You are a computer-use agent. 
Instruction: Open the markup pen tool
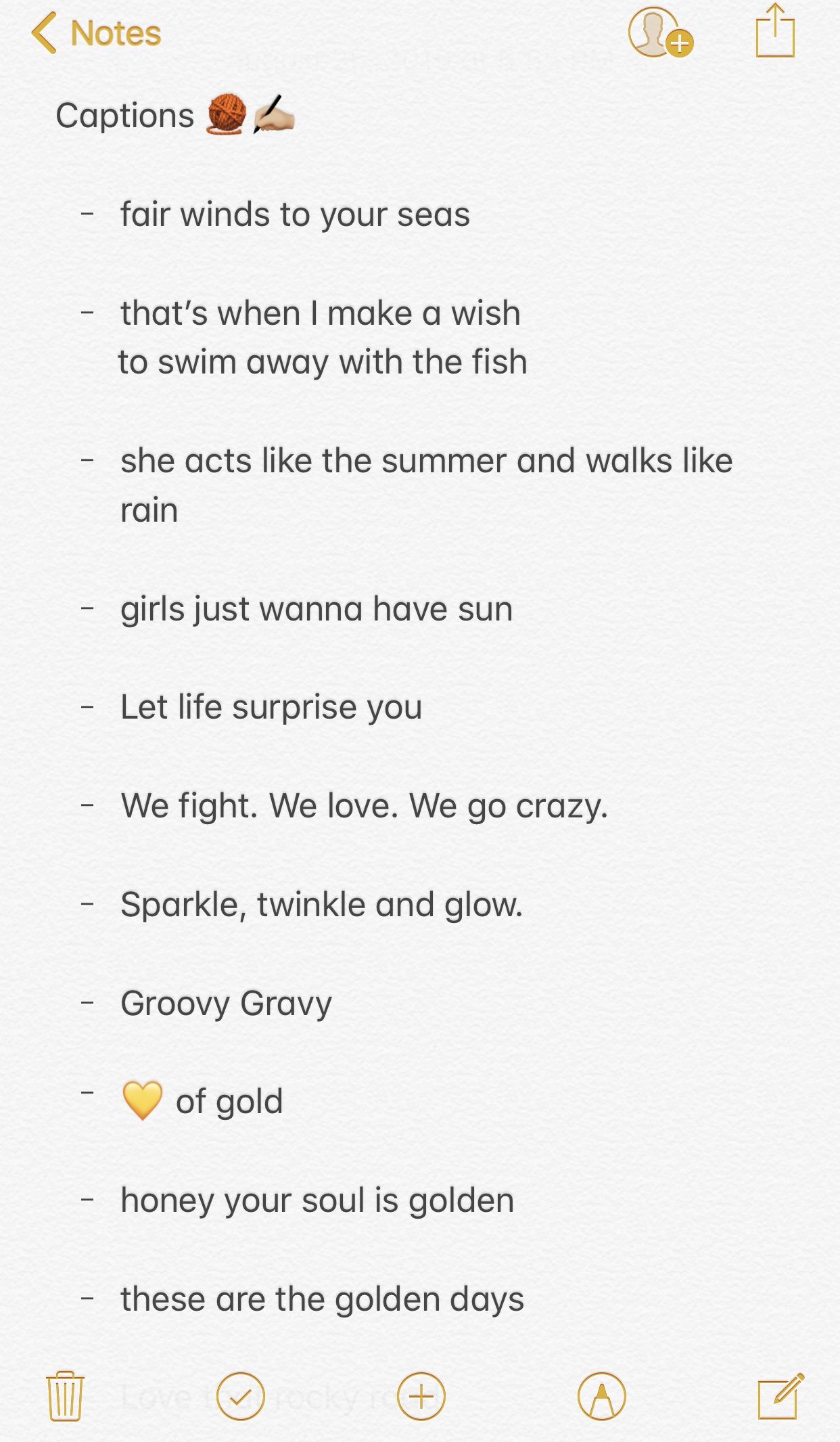(x=601, y=1397)
